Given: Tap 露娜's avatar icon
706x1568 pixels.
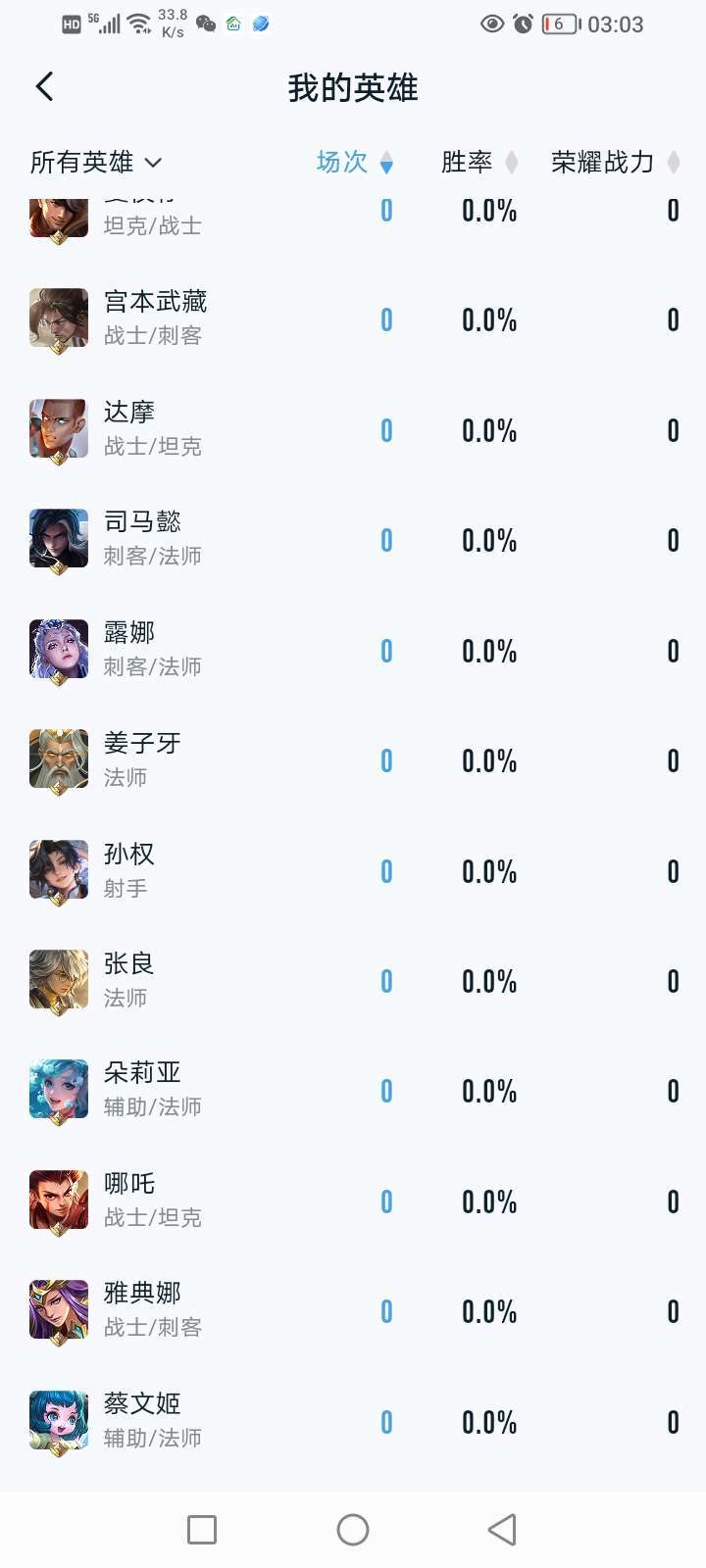Looking at the screenshot, I should (x=58, y=650).
